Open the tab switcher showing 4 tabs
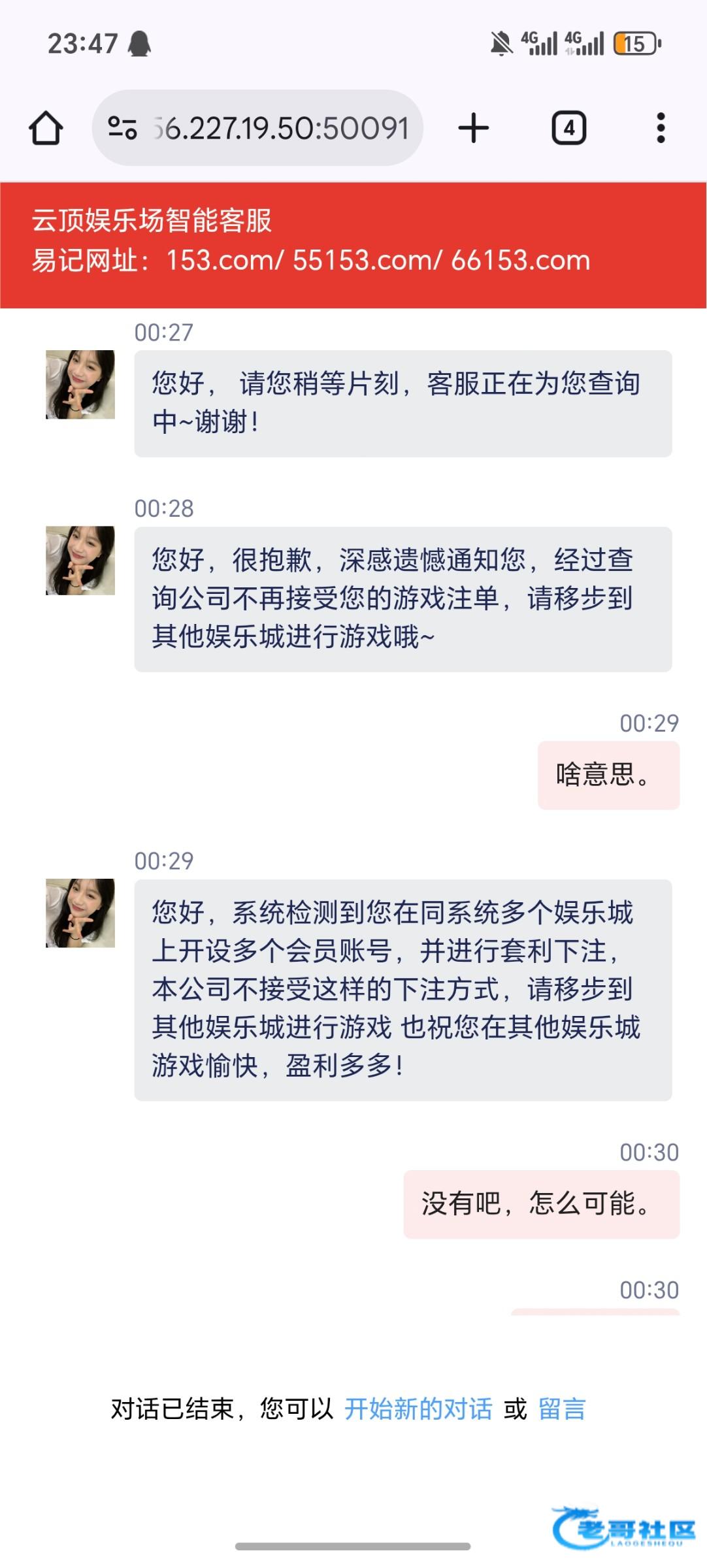The height and width of the screenshot is (1568, 707). (x=568, y=128)
